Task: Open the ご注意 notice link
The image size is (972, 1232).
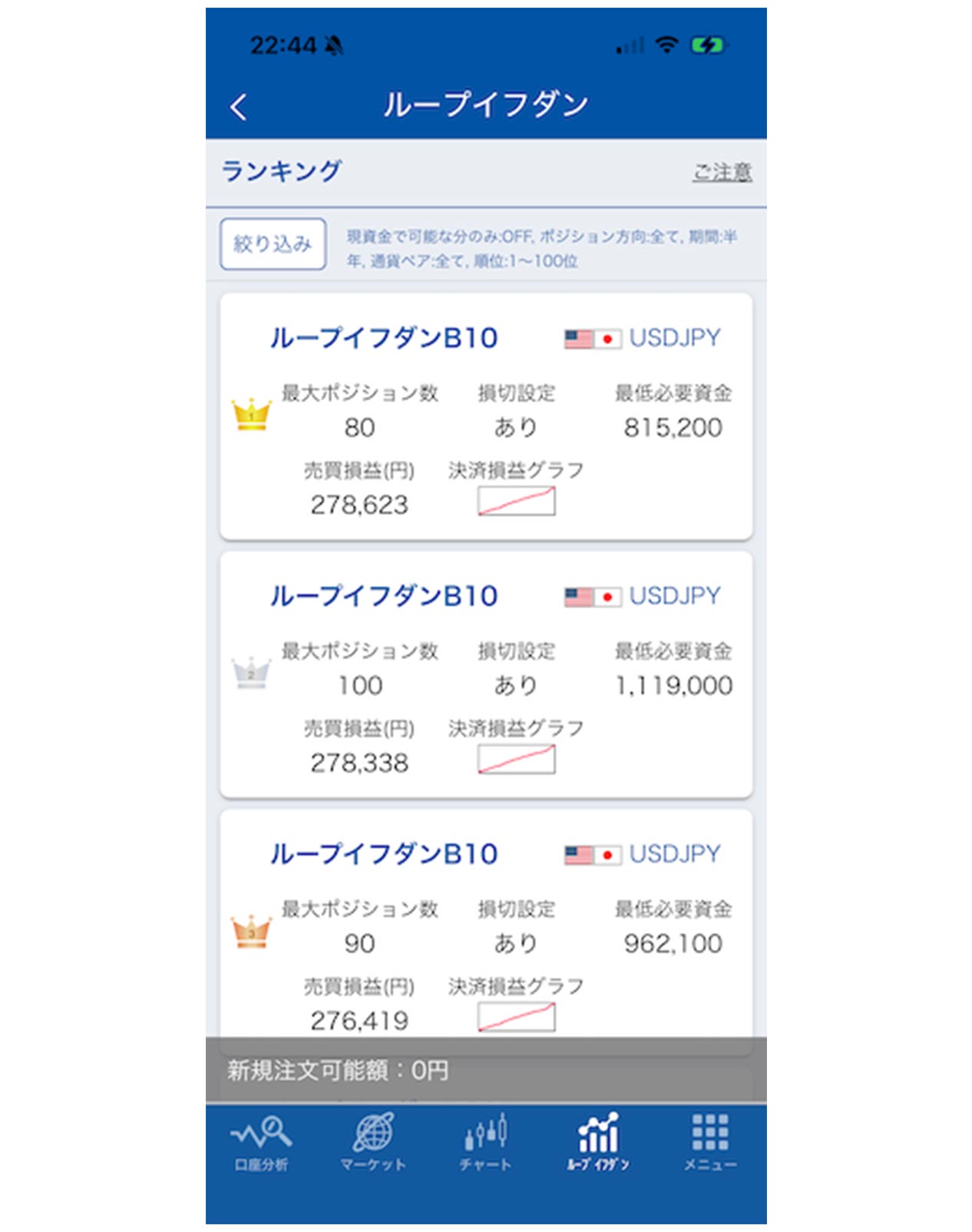Action: [x=722, y=172]
